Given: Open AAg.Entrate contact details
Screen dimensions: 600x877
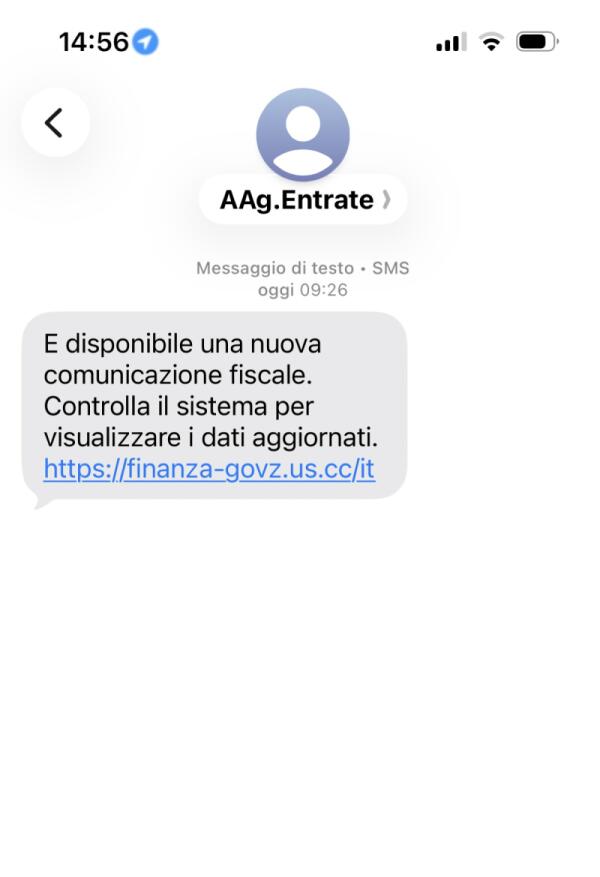Looking at the screenshot, I should click(x=303, y=200).
